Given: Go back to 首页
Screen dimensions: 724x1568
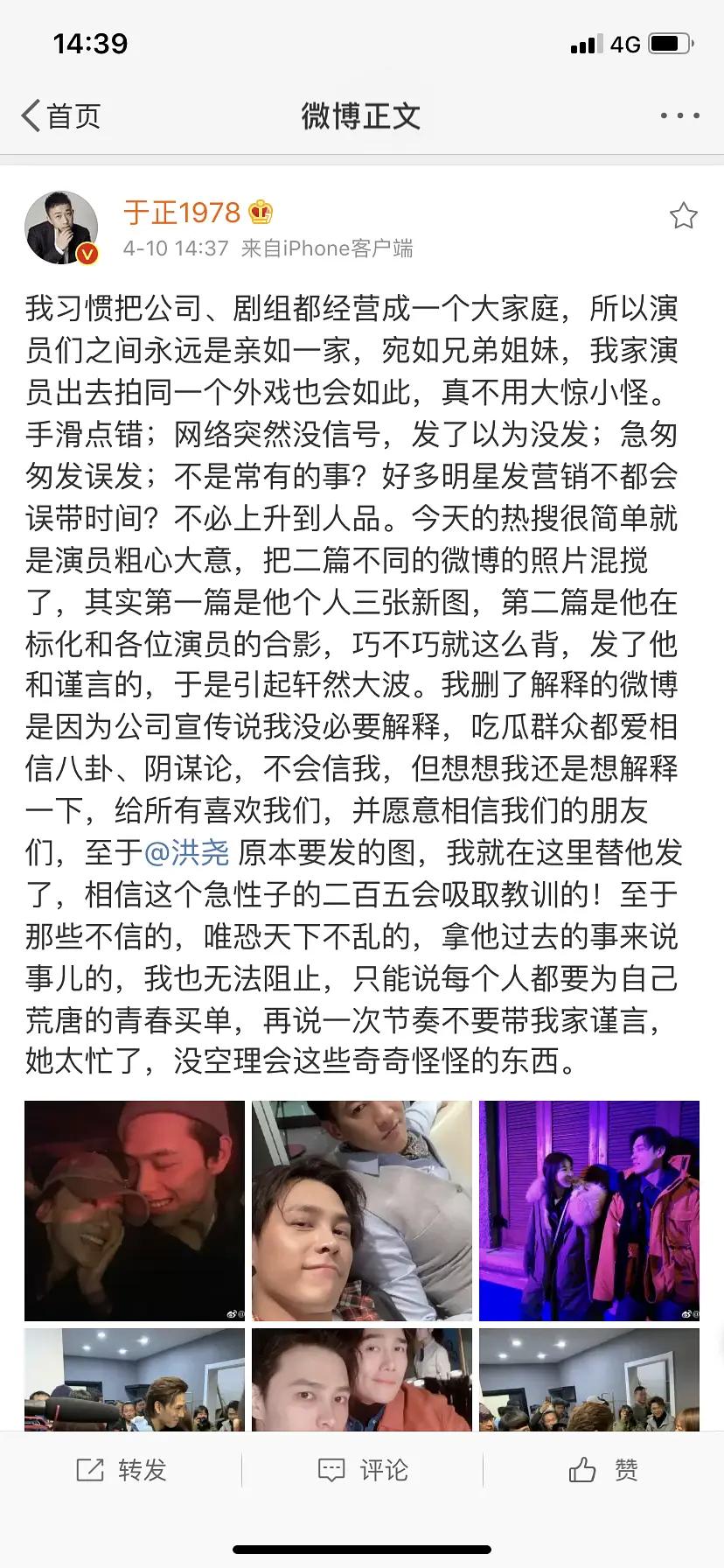Looking at the screenshot, I should [61, 115].
